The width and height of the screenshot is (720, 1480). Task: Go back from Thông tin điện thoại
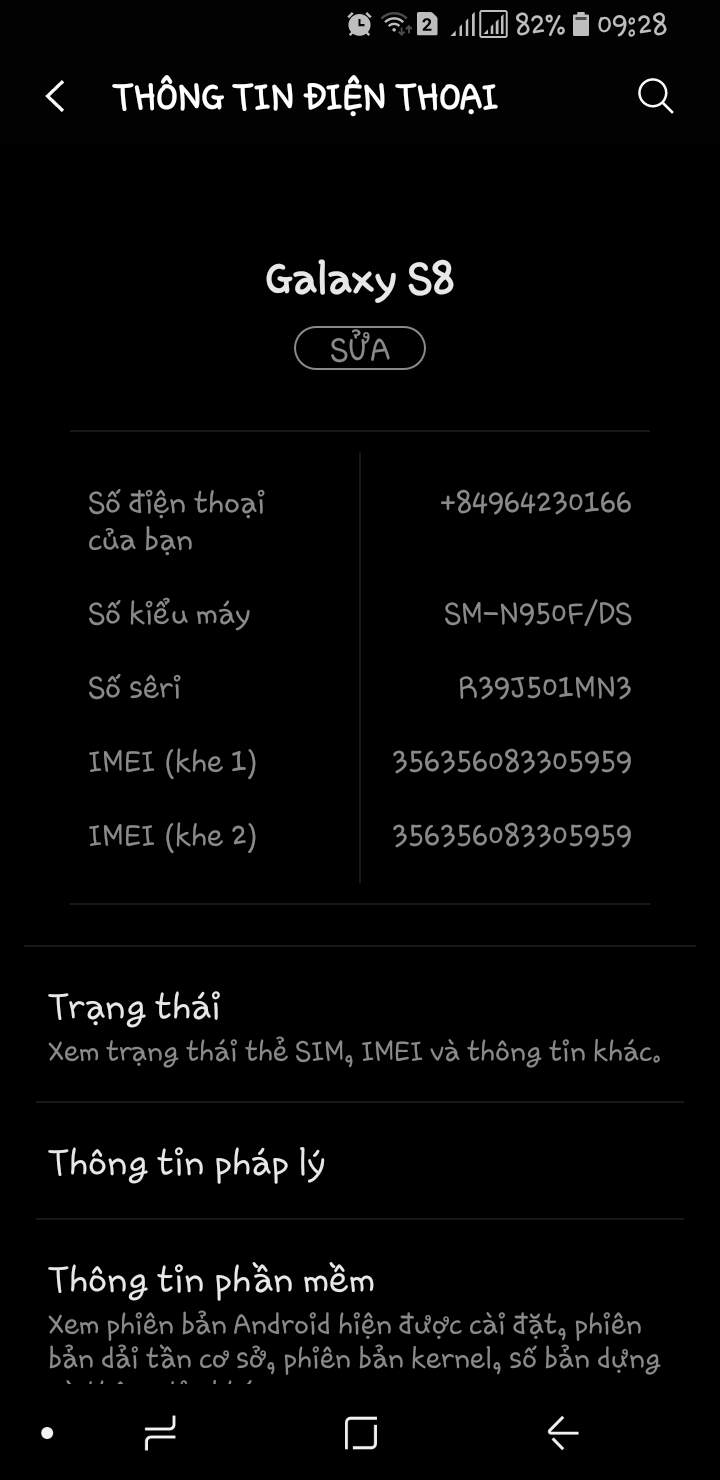tap(56, 97)
